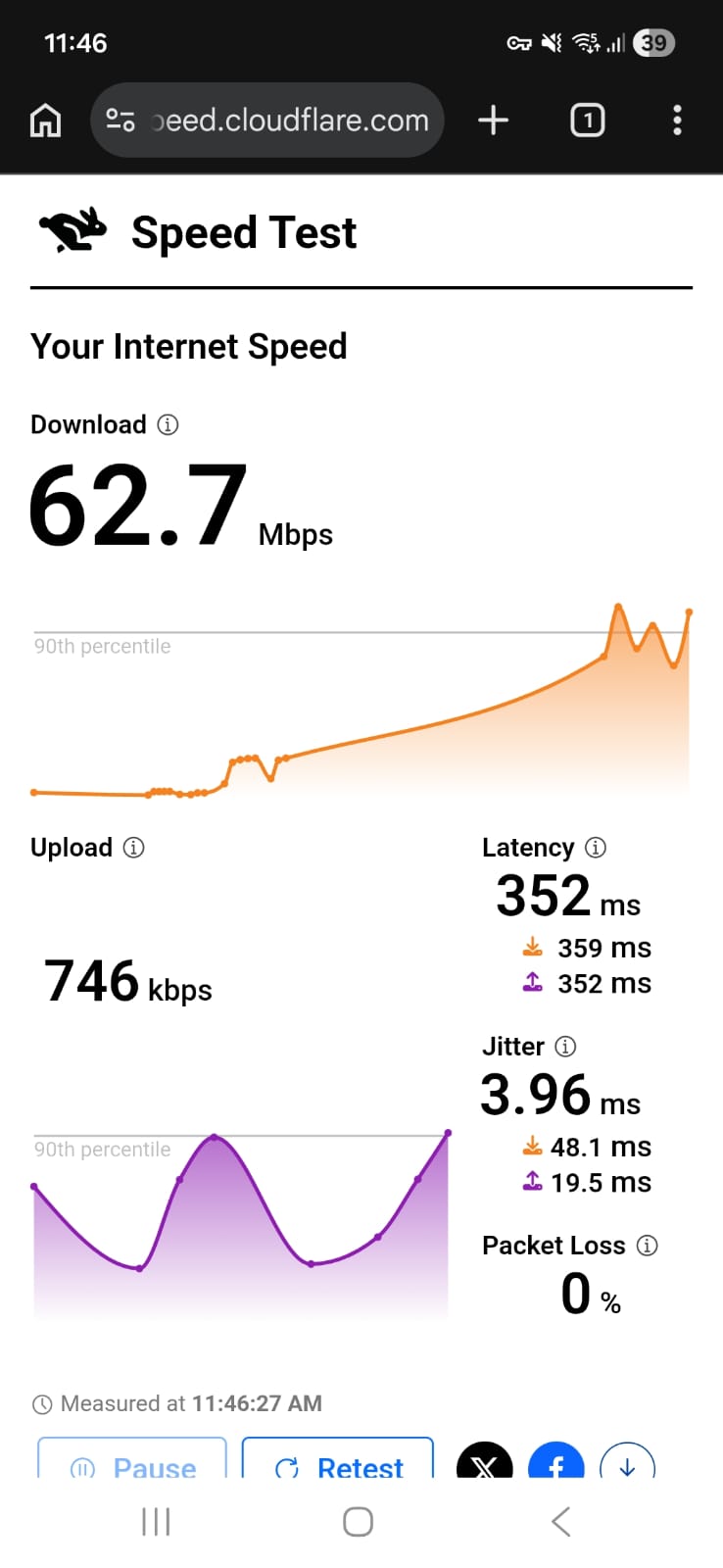This screenshot has height=1568, width=723.
Task: Click the Packet Loss info icon
Action: pos(647,1246)
